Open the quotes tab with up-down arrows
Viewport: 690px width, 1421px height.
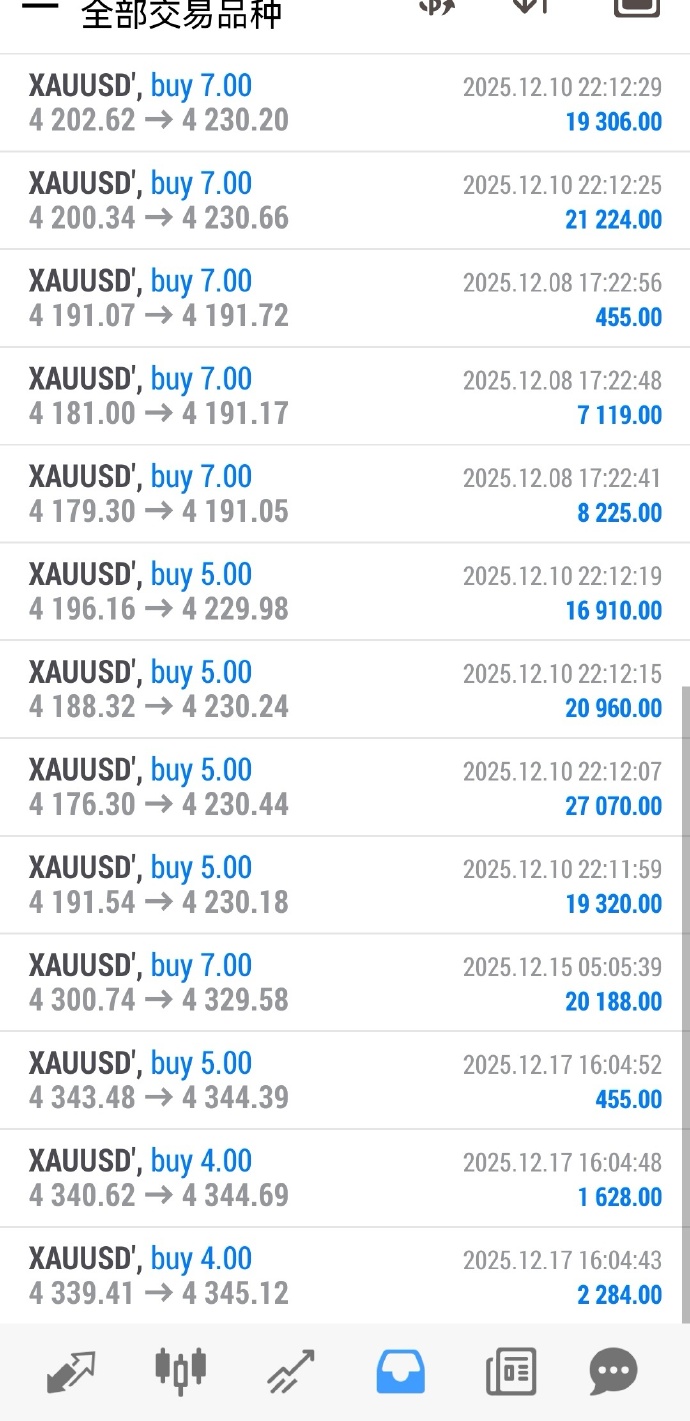71,1371
